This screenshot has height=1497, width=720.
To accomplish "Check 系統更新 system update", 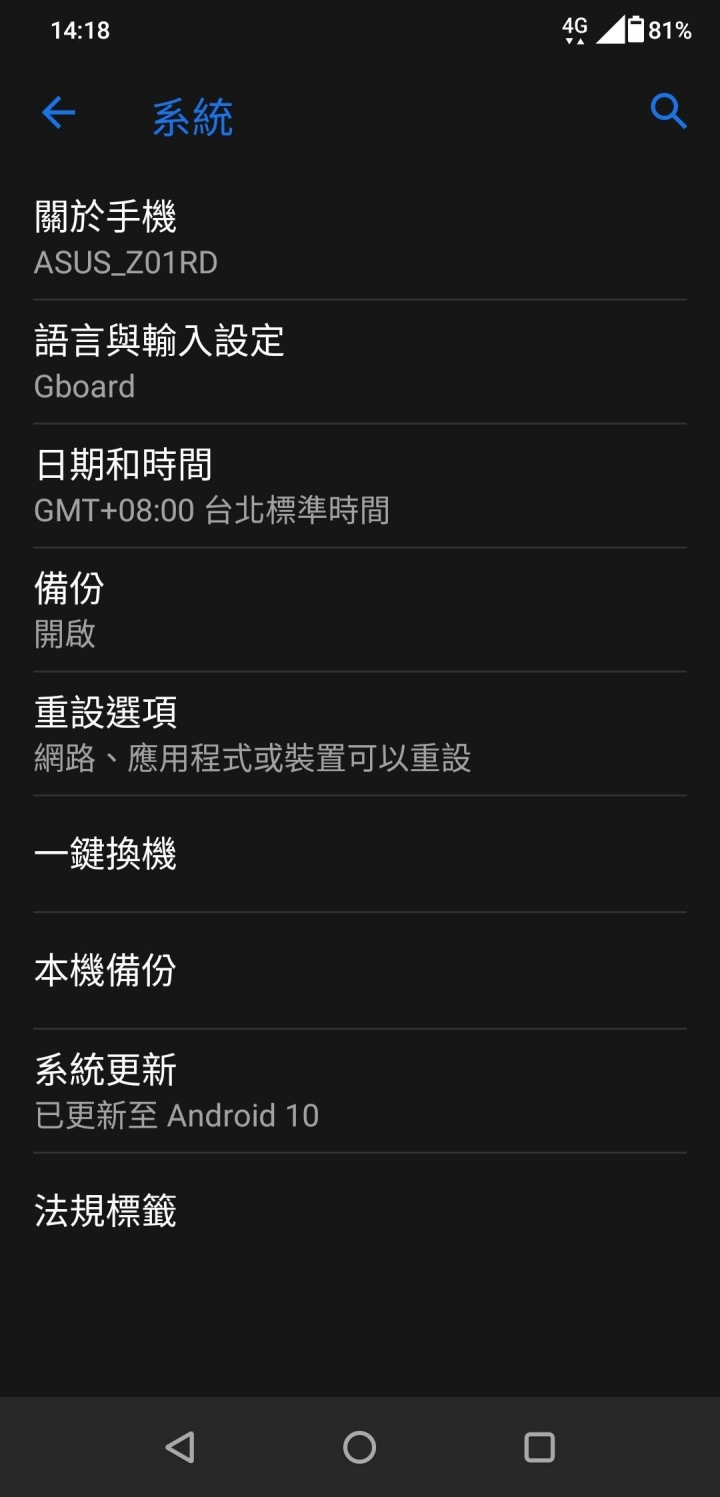I will pyautogui.click(x=360, y=1091).
